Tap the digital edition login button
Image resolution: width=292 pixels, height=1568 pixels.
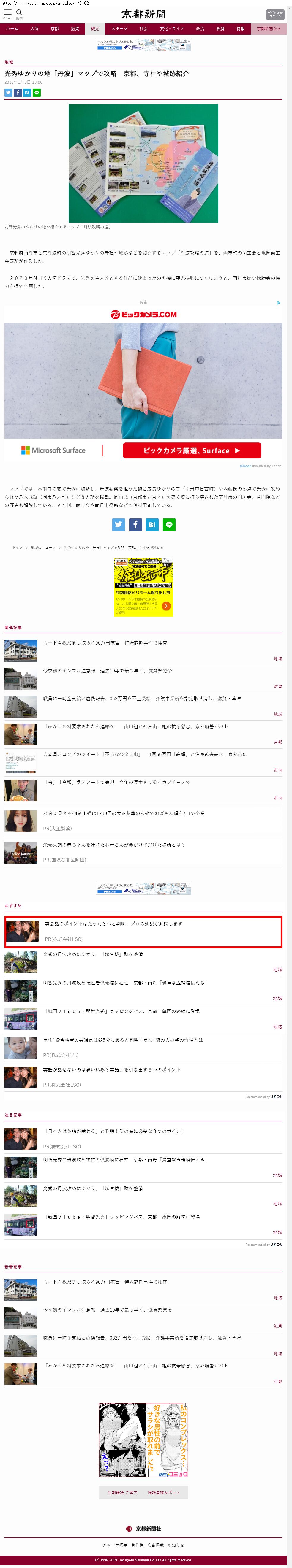click(275, 14)
